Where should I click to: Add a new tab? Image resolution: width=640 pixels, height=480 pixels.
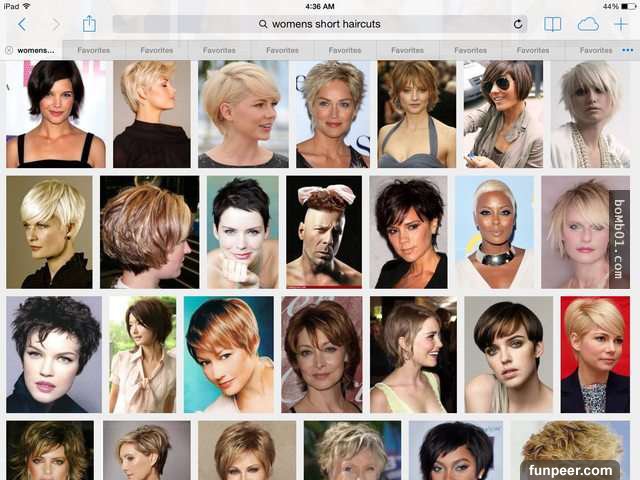[621, 24]
